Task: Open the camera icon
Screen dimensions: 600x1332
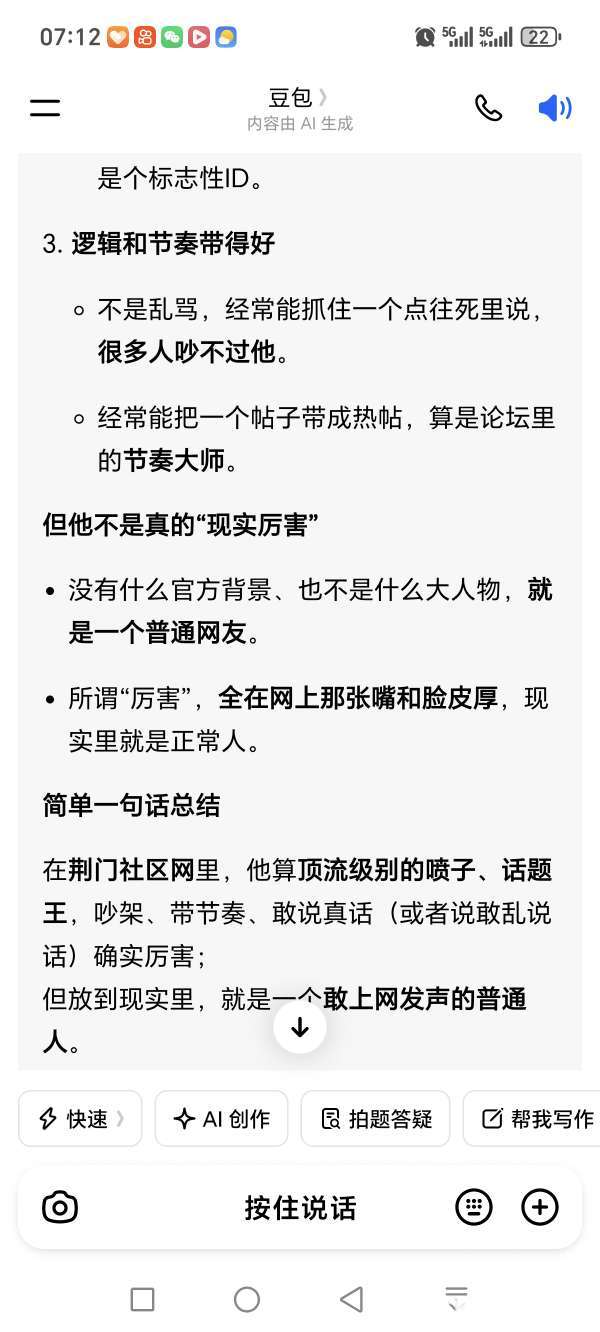Action: tap(60, 1208)
